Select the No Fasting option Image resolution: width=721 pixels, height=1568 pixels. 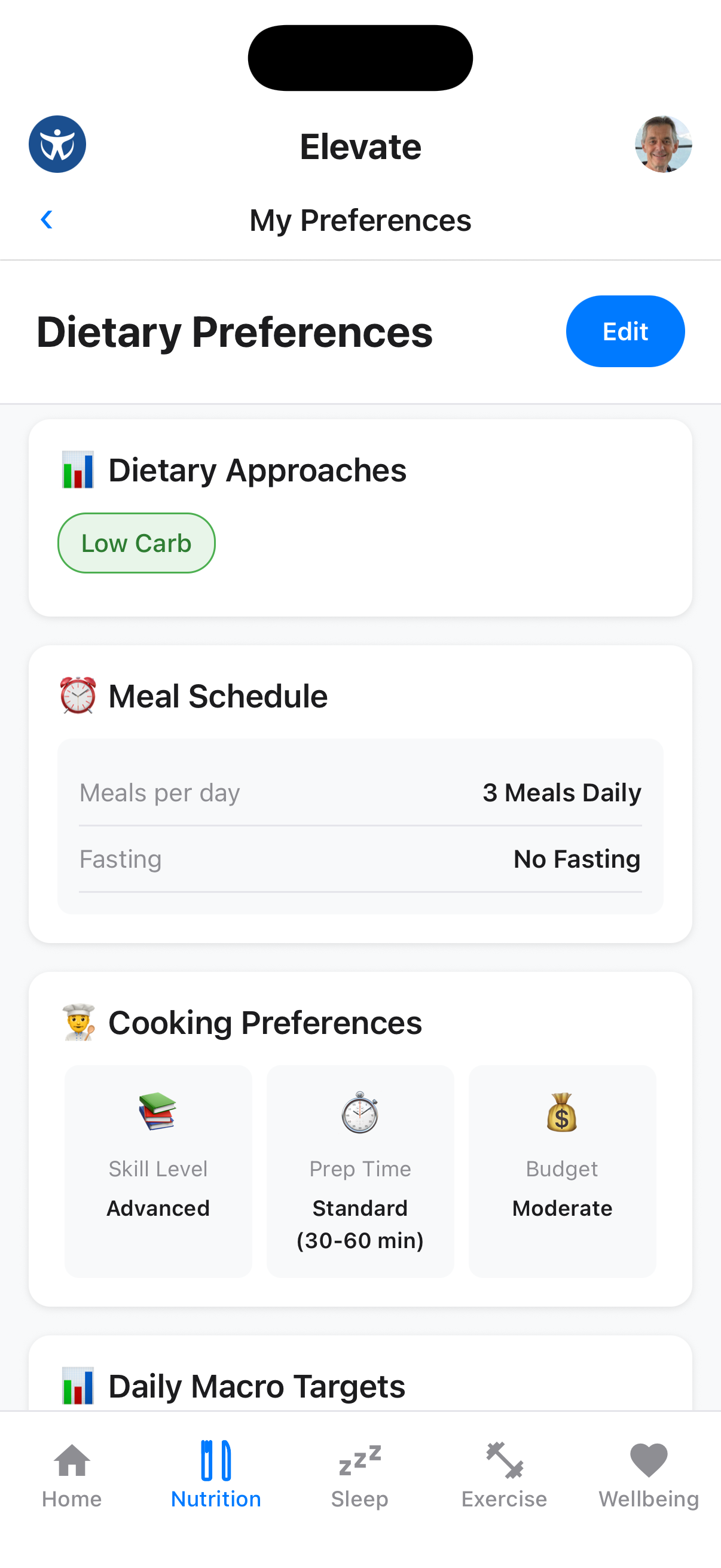pos(576,859)
